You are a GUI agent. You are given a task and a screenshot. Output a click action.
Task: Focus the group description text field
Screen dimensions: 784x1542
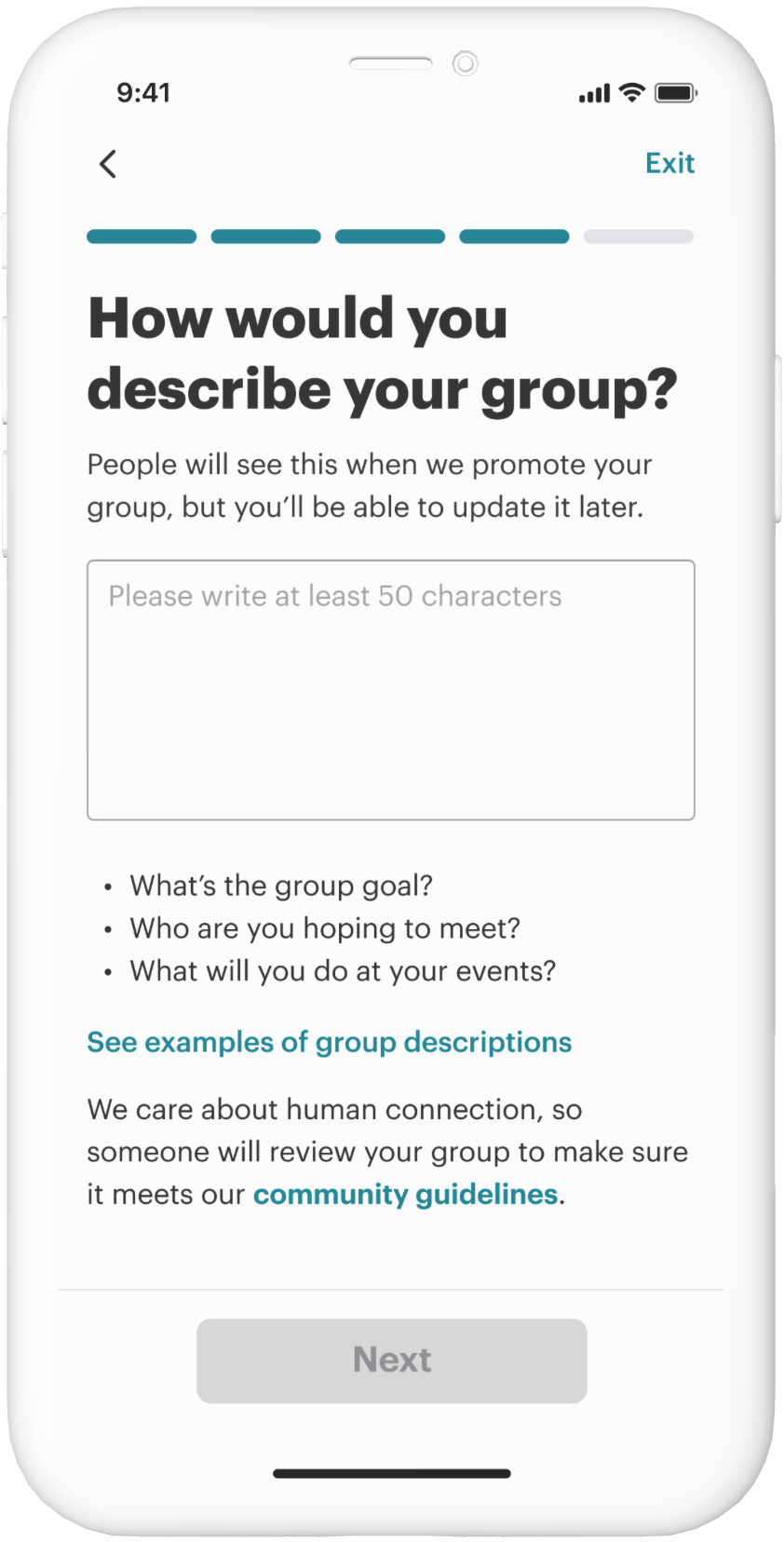click(391, 690)
